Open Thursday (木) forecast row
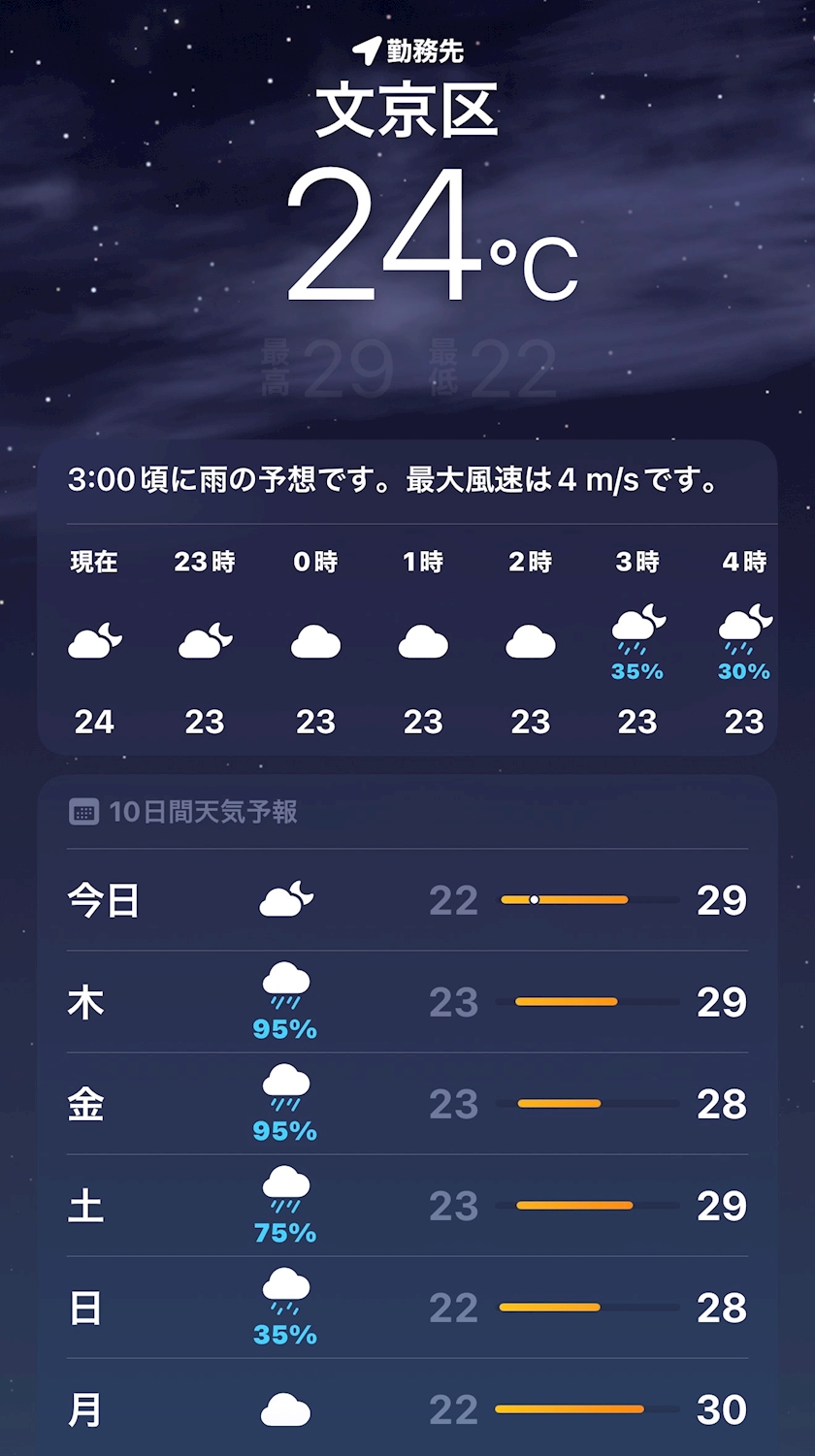 [x=407, y=1002]
